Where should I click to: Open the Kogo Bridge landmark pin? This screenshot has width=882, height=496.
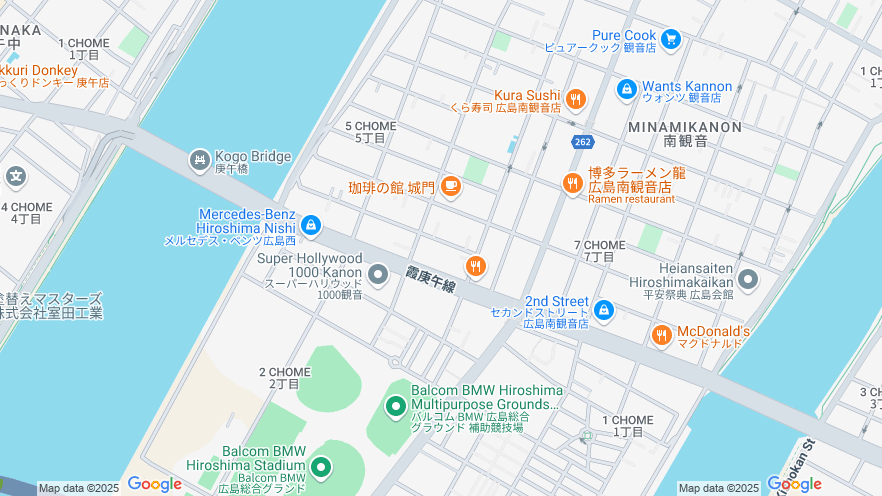pos(200,159)
